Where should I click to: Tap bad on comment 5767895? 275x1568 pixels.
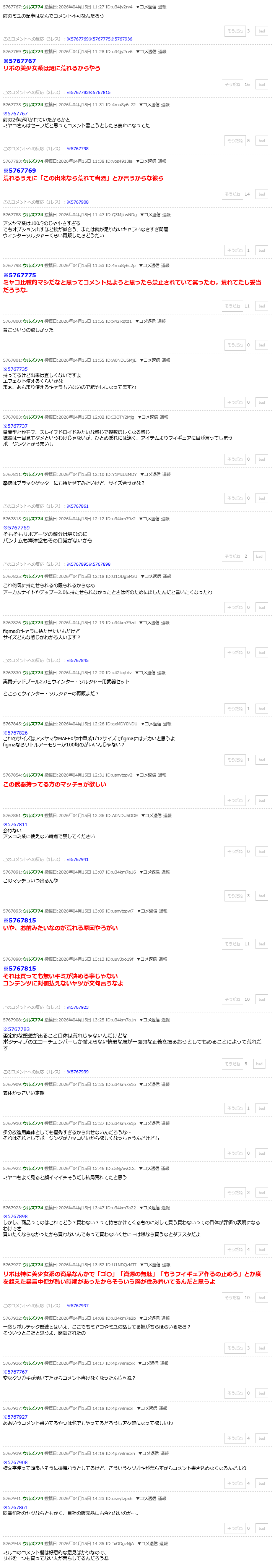point(262,944)
